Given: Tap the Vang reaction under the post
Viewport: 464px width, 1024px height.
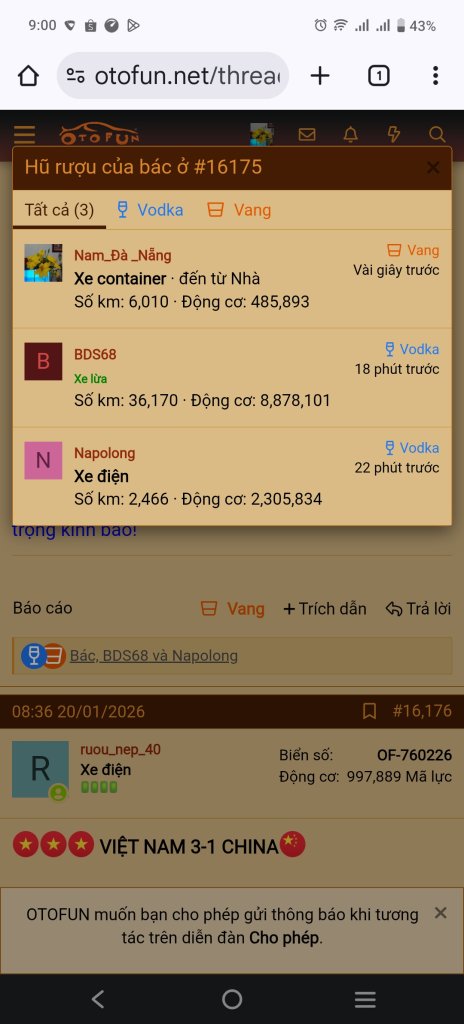Looking at the screenshot, I should [232, 609].
